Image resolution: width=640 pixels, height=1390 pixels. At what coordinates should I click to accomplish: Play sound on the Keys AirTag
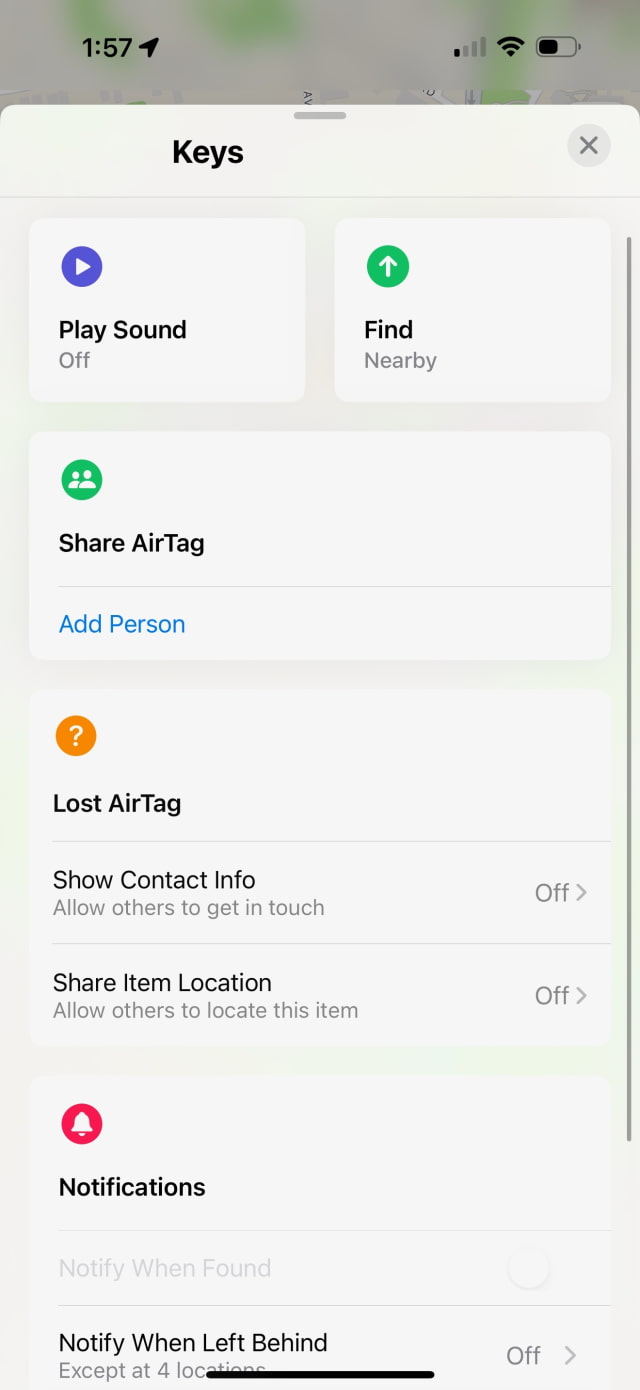click(x=167, y=310)
